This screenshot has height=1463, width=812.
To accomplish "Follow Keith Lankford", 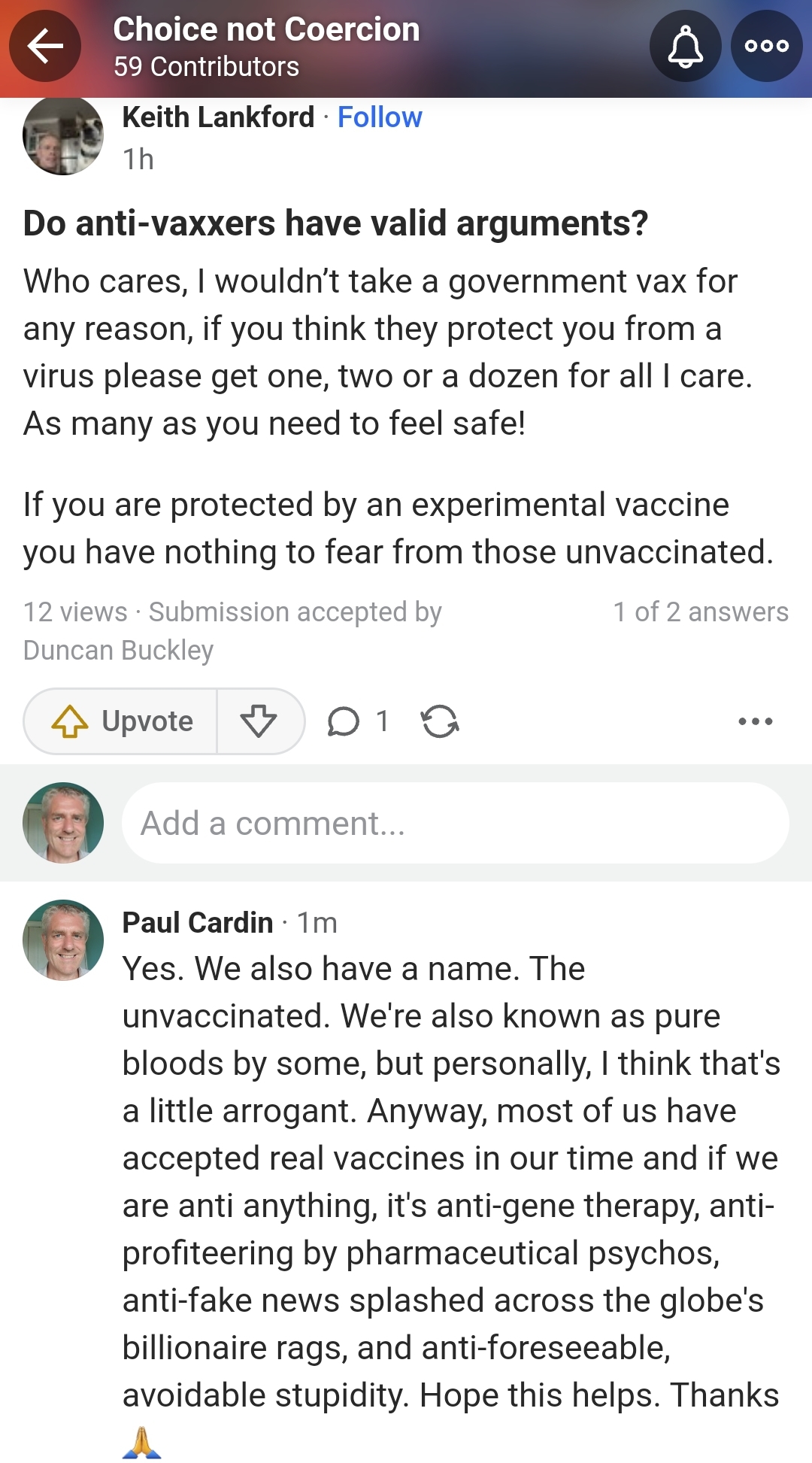I will point(380,117).
